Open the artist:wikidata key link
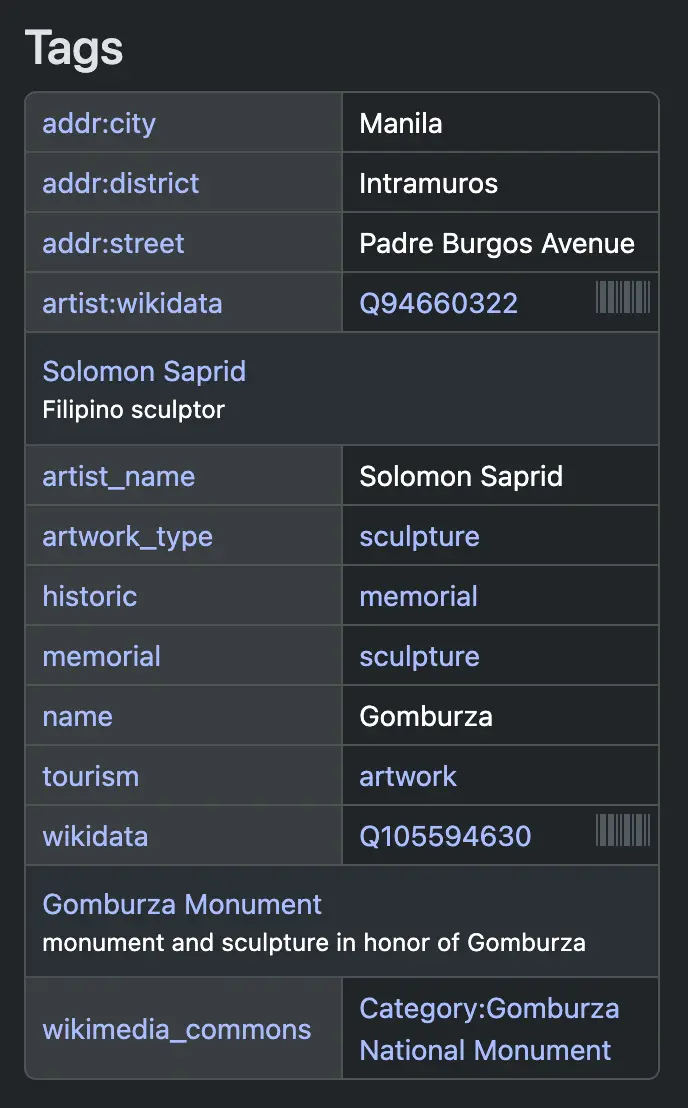Viewport: 688px width, 1108px height. pos(132,304)
